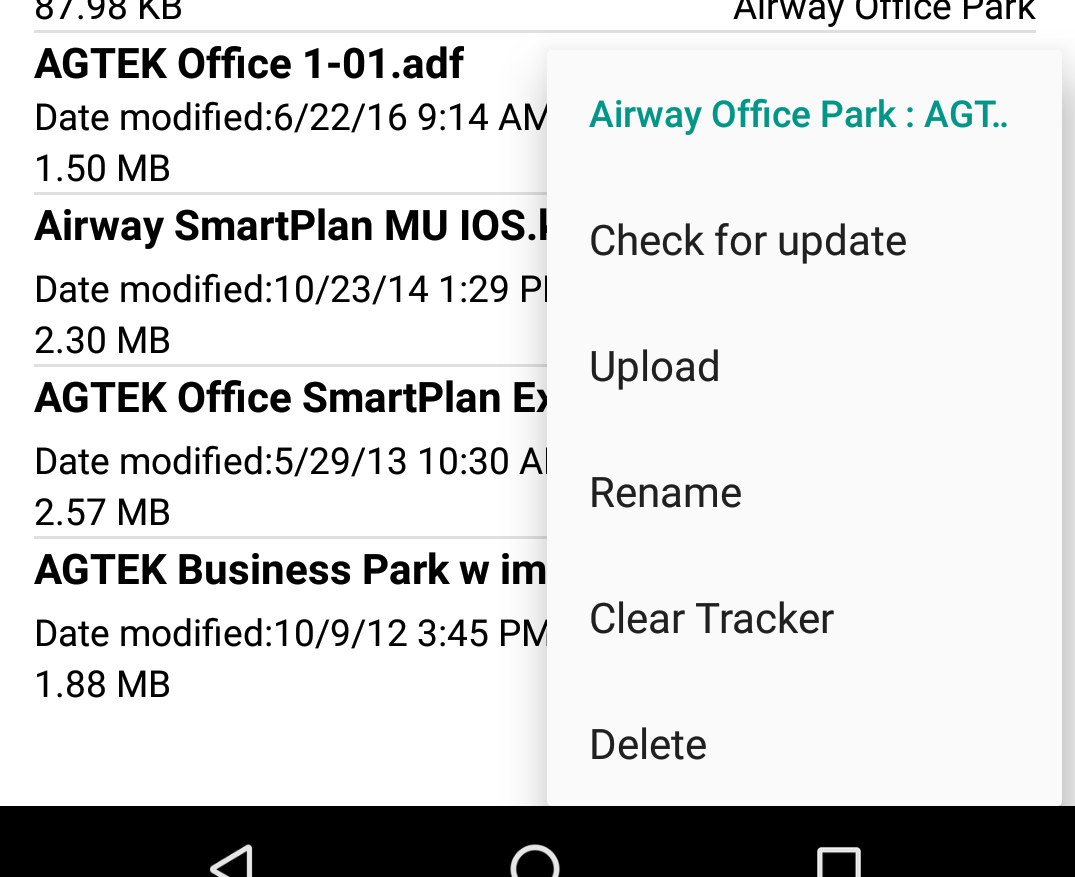Choose Delete from the menu
The width and height of the screenshot is (1075, 877).
click(648, 745)
